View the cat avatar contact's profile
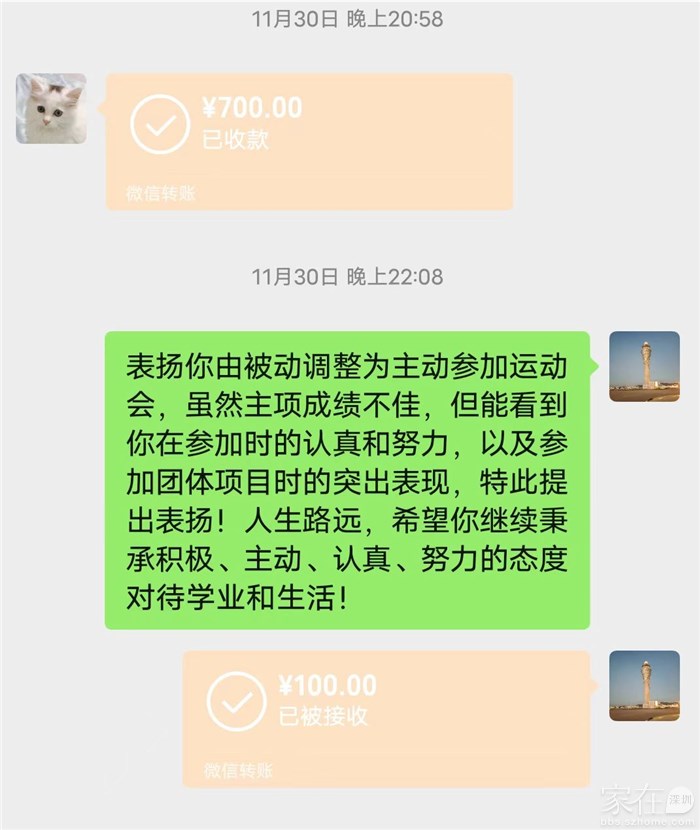 (x=51, y=108)
